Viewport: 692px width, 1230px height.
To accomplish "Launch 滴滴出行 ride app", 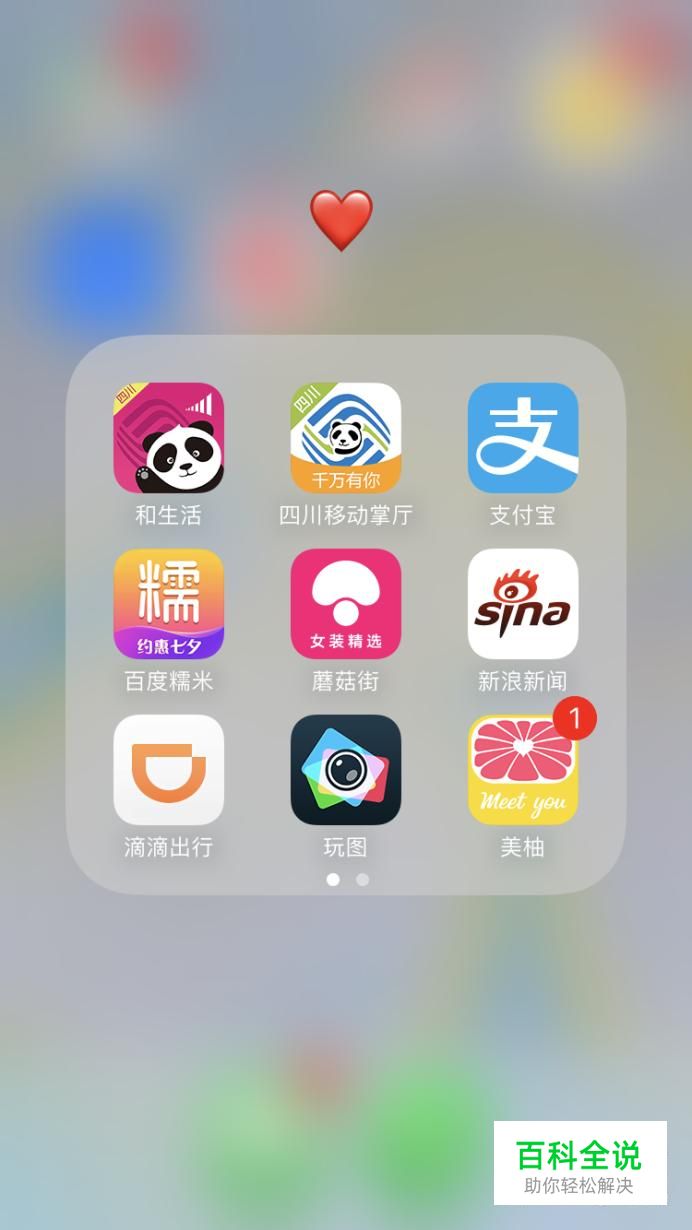I will [168, 770].
